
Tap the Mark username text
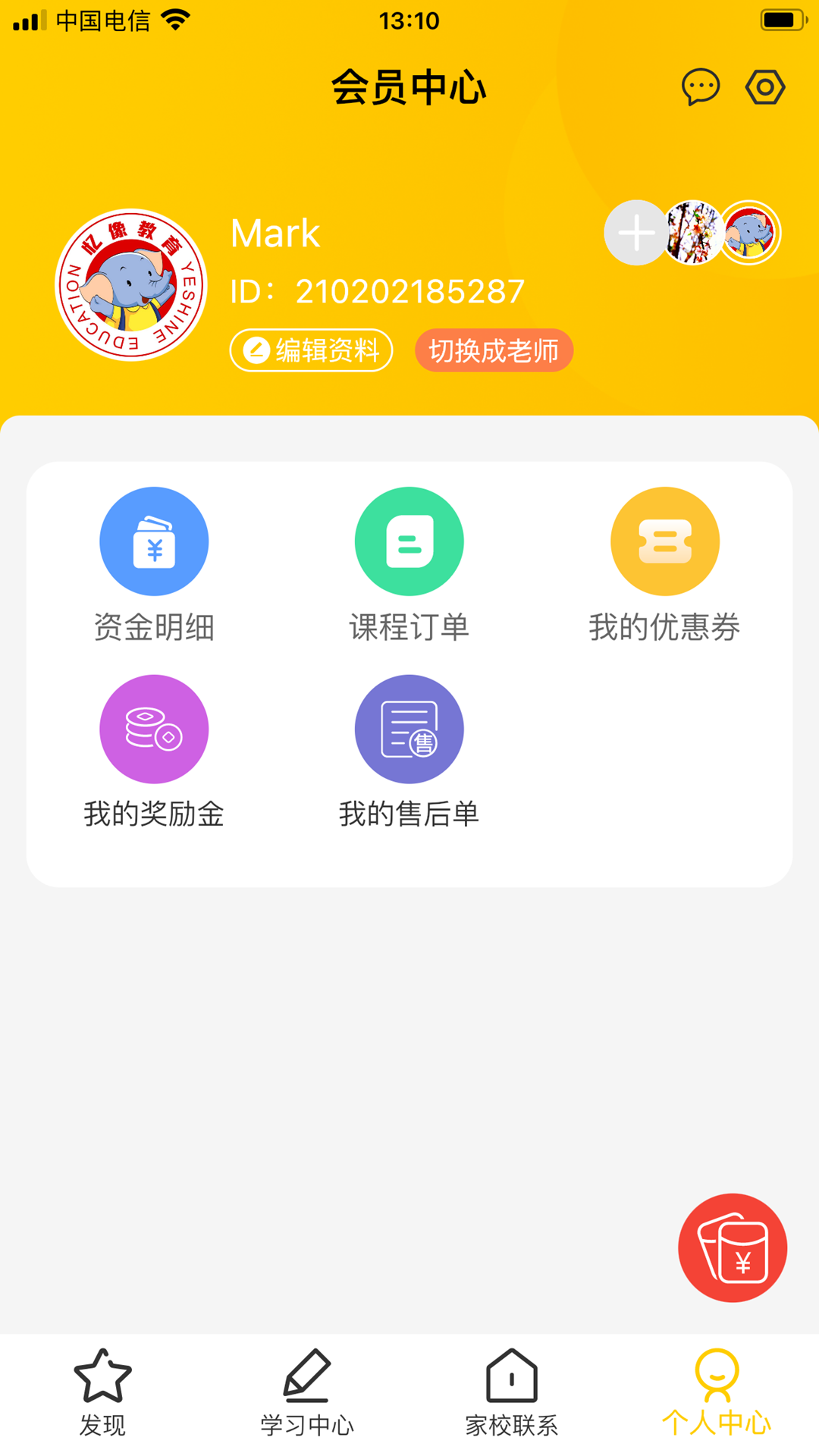coord(275,233)
